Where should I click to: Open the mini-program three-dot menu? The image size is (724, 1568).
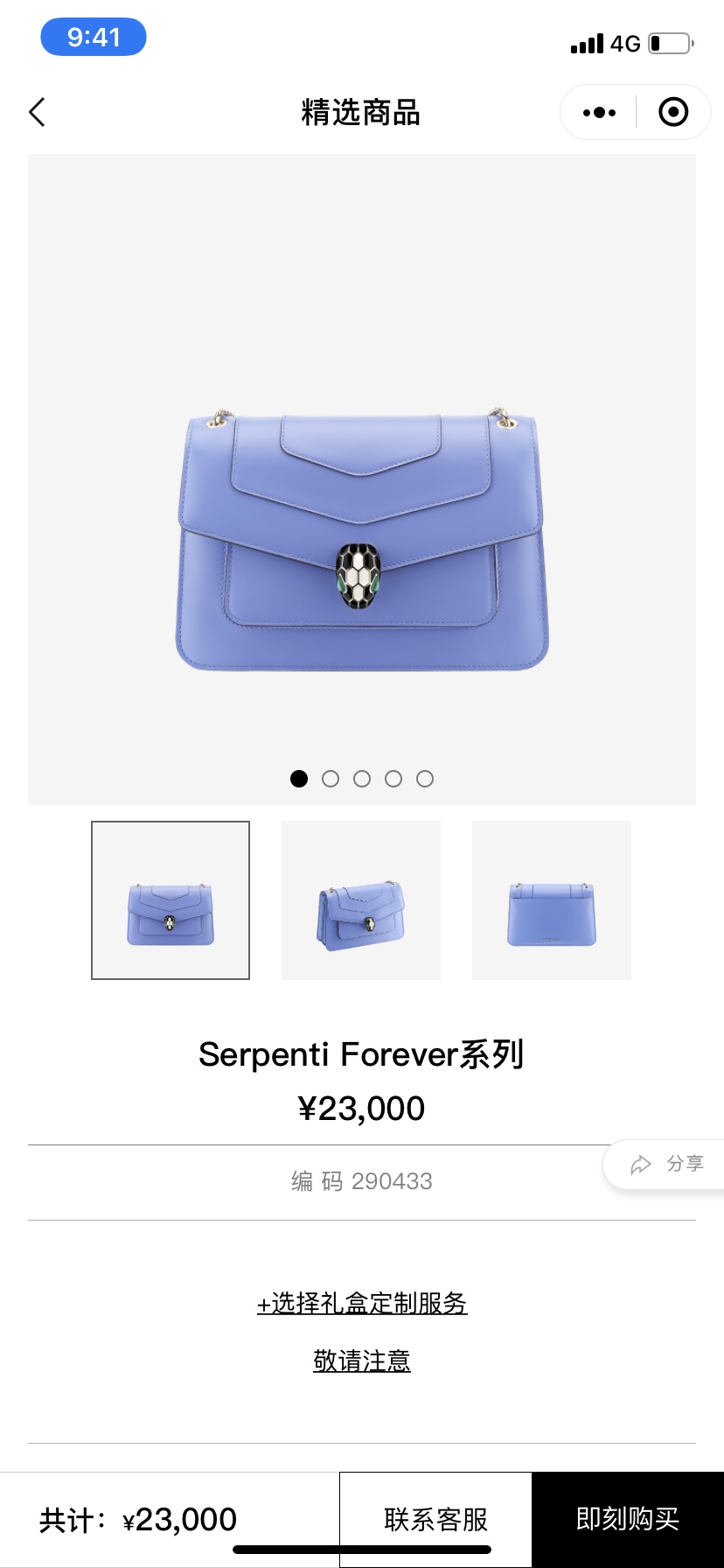click(599, 112)
